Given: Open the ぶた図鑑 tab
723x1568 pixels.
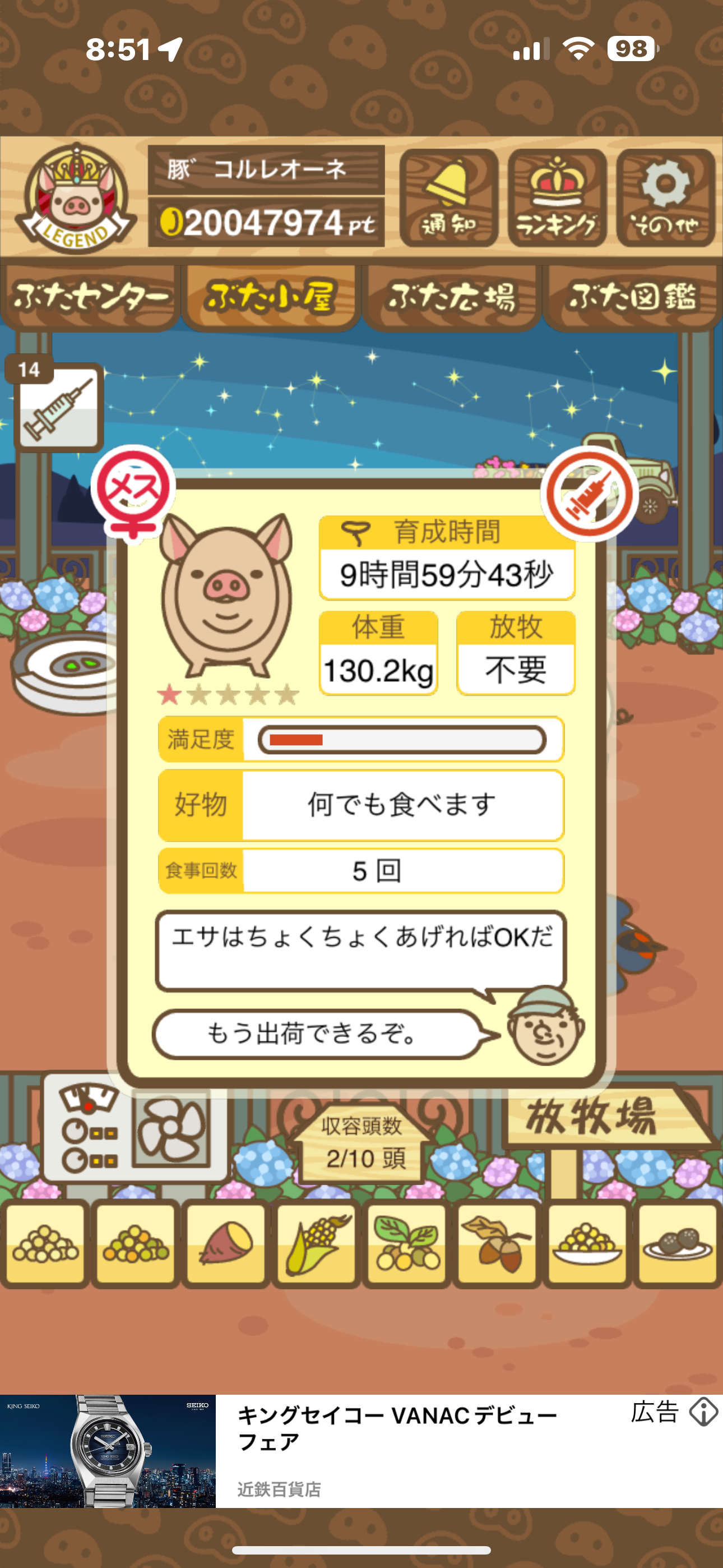Looking at the screenshot, I should tap(632, 298).
